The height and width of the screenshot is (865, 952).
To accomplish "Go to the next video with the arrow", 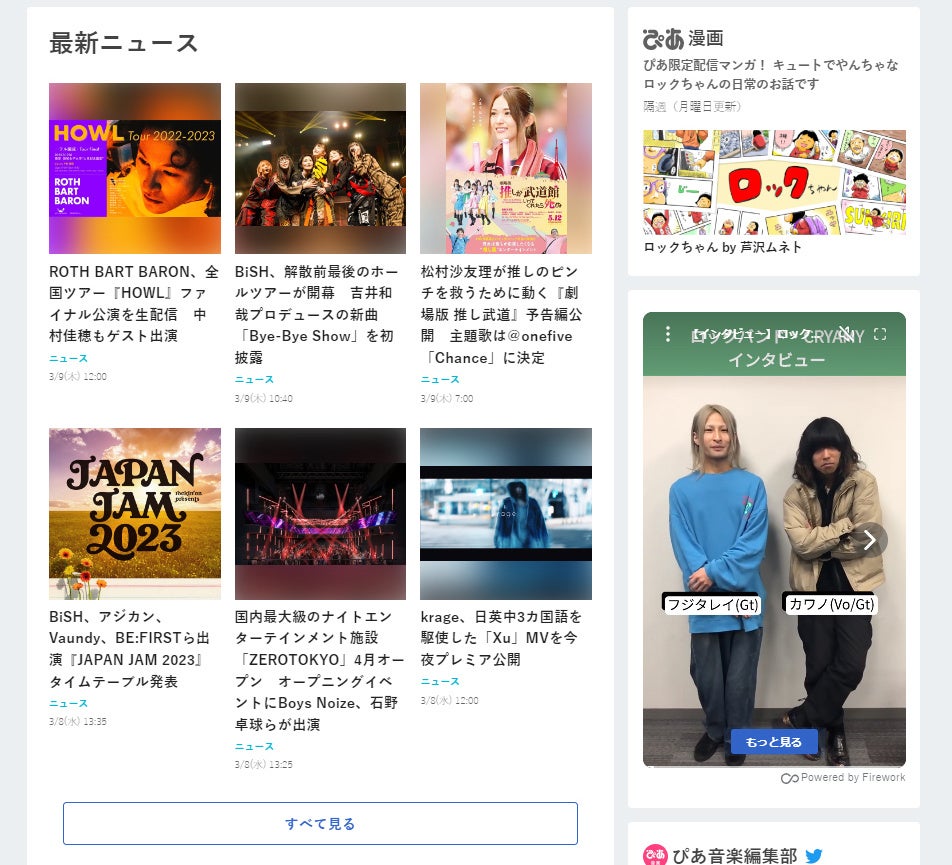I will (x=870, y=540).
